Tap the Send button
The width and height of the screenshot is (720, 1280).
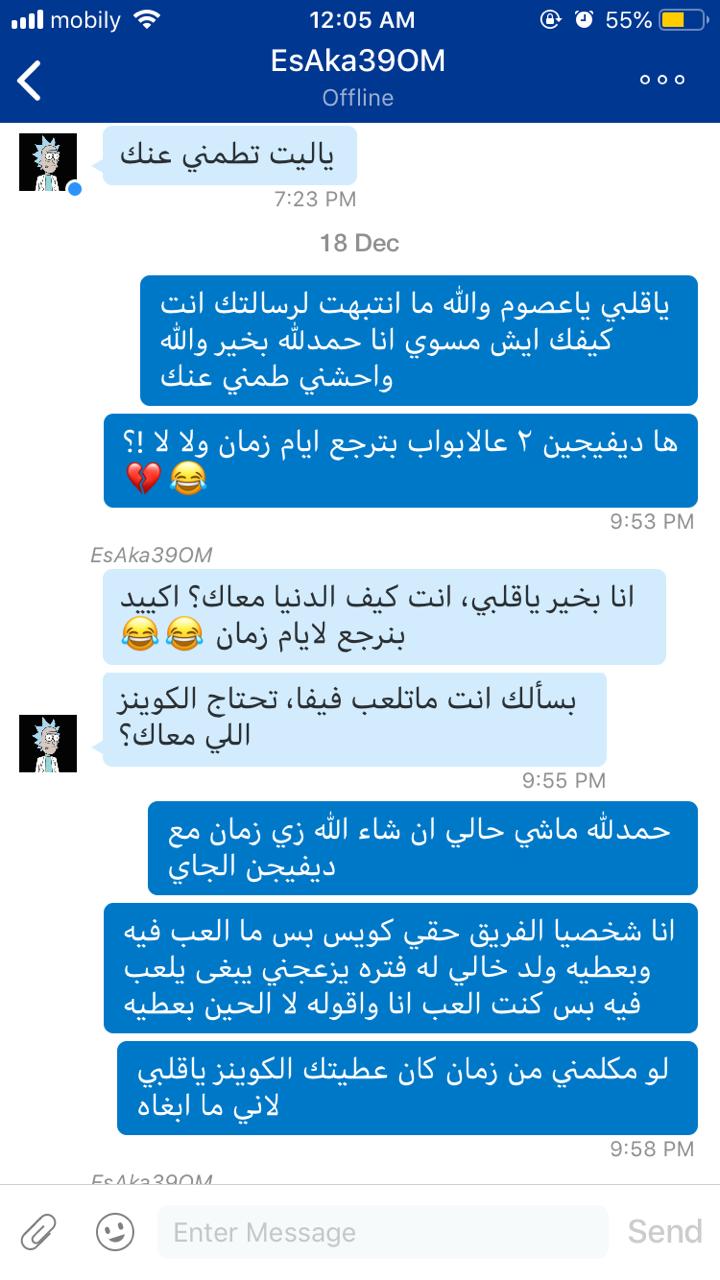[665, 1231]
